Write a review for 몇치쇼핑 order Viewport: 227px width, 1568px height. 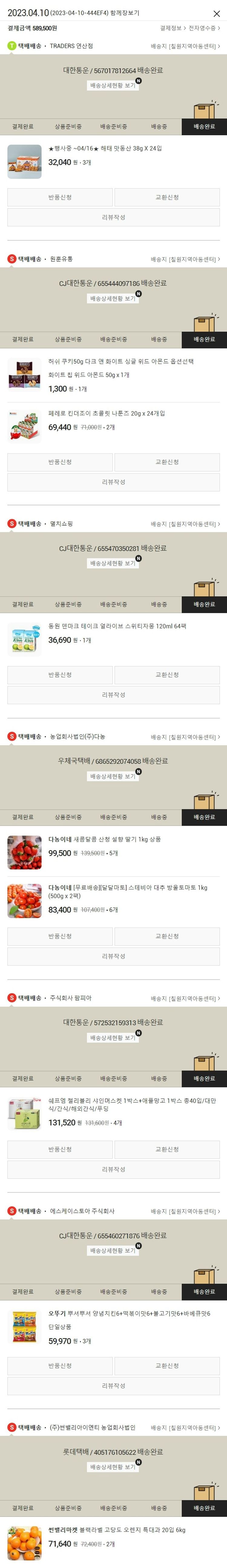pos(113,694)
